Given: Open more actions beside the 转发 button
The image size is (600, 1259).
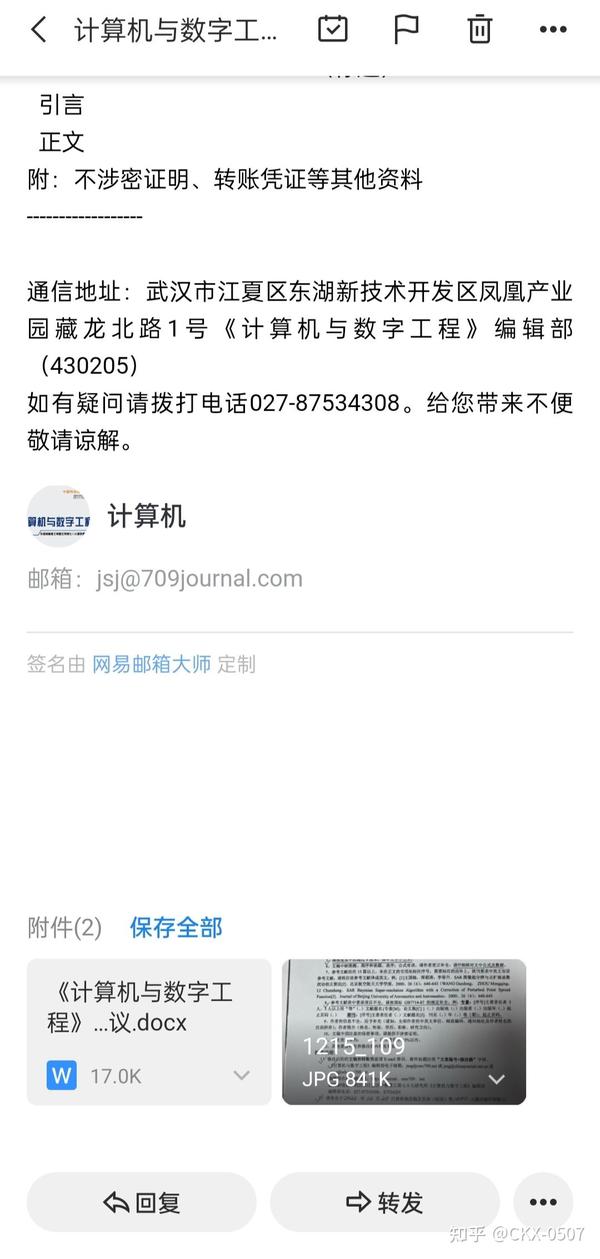Looking at the screenshot, I should click(543, 1202).
